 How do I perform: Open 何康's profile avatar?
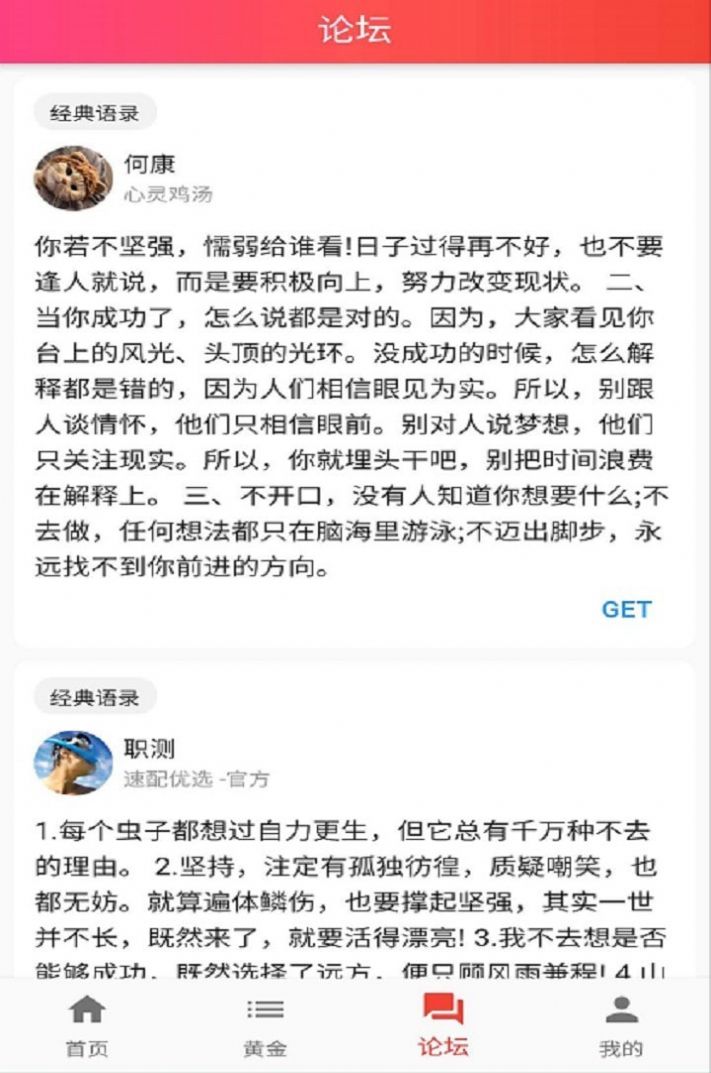click(73, 178)
